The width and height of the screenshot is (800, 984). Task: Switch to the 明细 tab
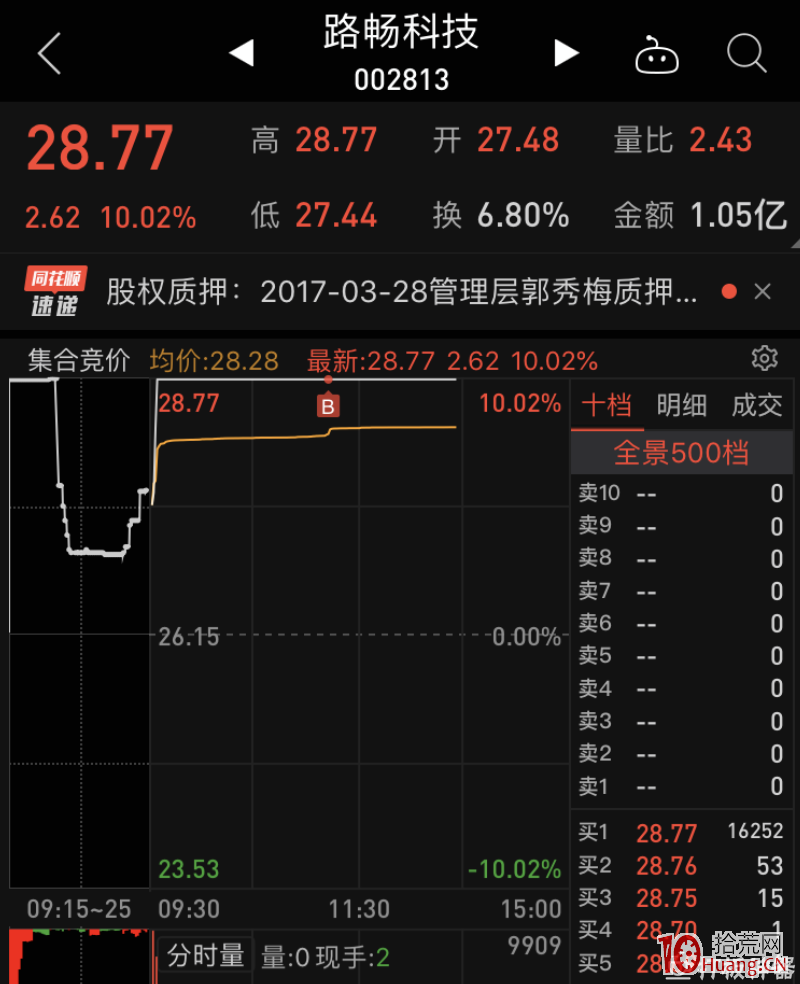[x=681, y=406]
